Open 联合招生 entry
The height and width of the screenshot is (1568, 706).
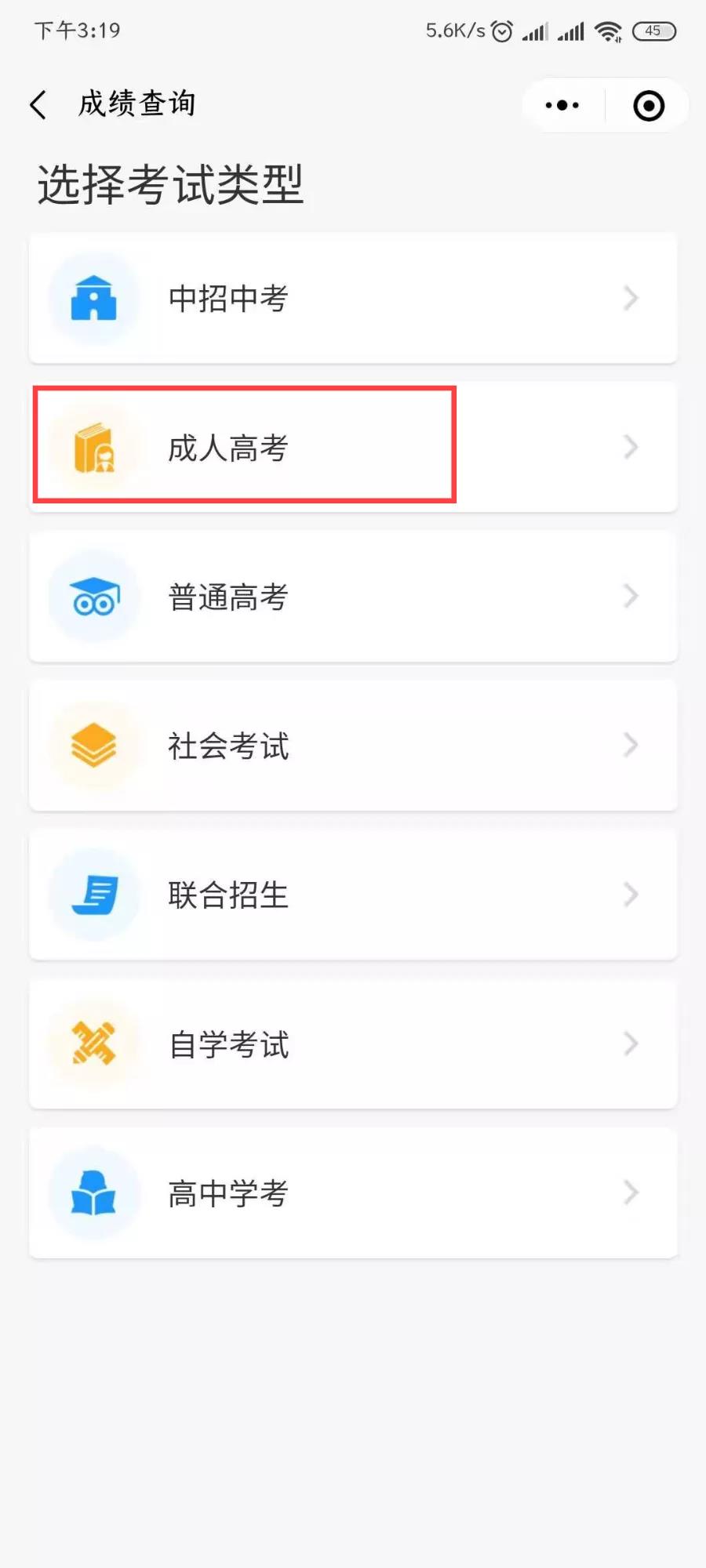point(353,895)
